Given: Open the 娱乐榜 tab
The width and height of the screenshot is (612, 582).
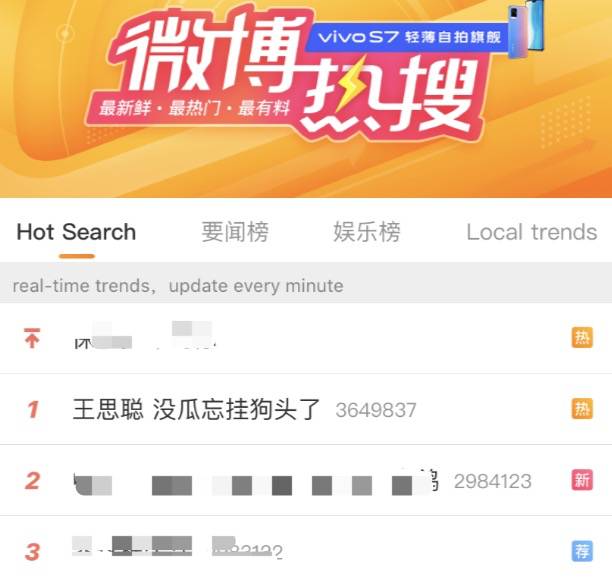Looking at the screenshot, I should (x=367, y=232).
